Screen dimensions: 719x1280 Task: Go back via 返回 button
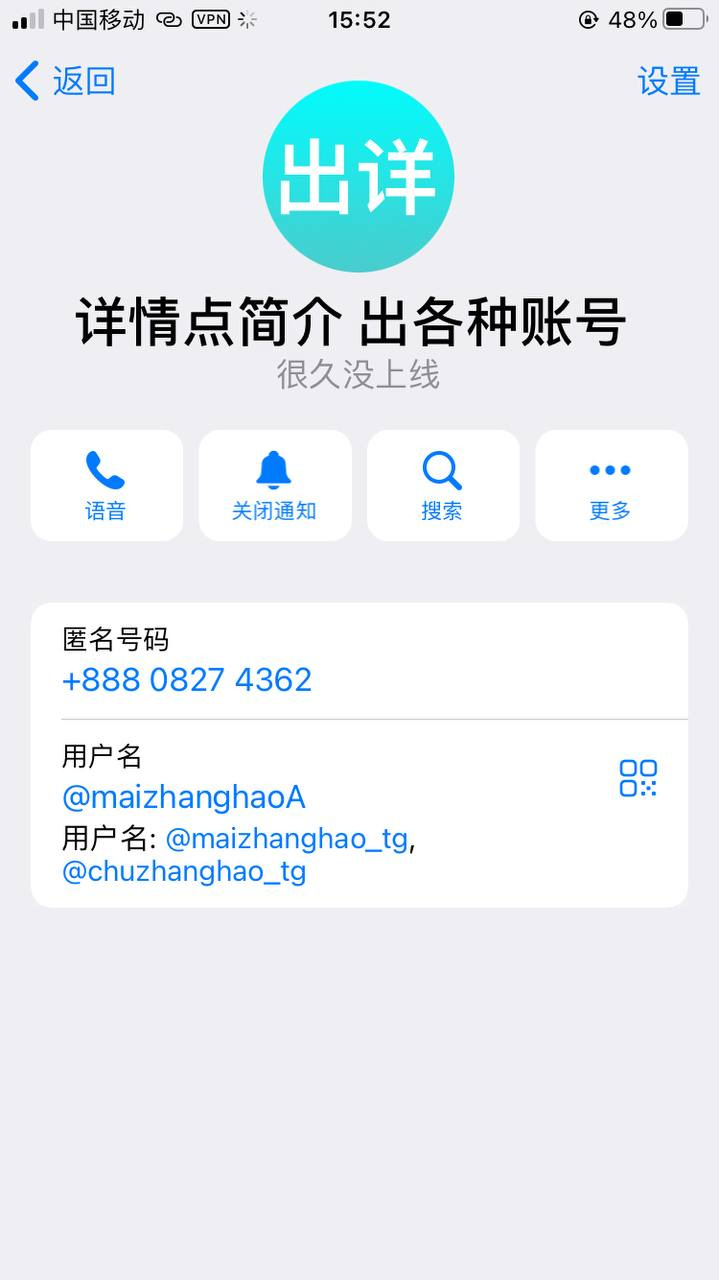pyautogui.click(x=65, y=81)
